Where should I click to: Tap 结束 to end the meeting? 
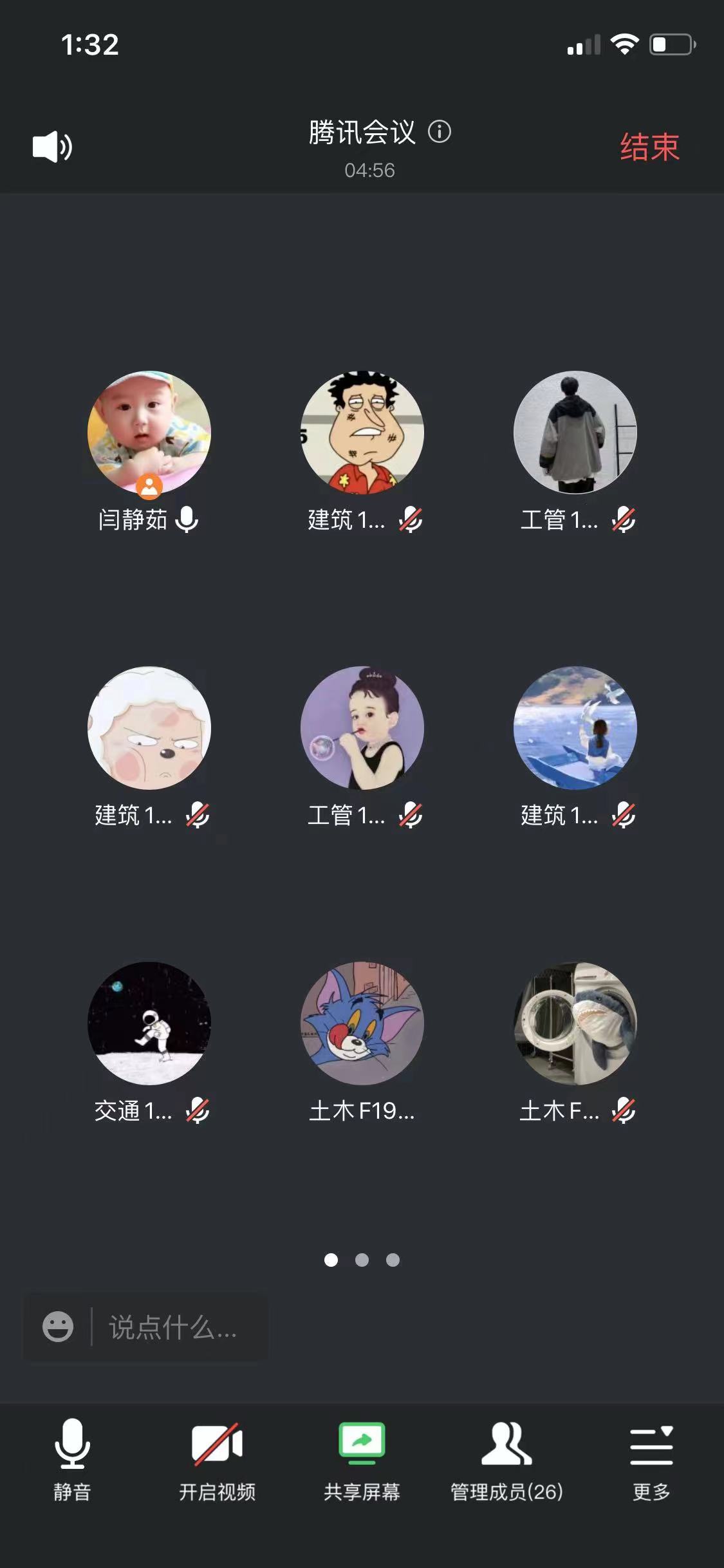click(649, 147)
